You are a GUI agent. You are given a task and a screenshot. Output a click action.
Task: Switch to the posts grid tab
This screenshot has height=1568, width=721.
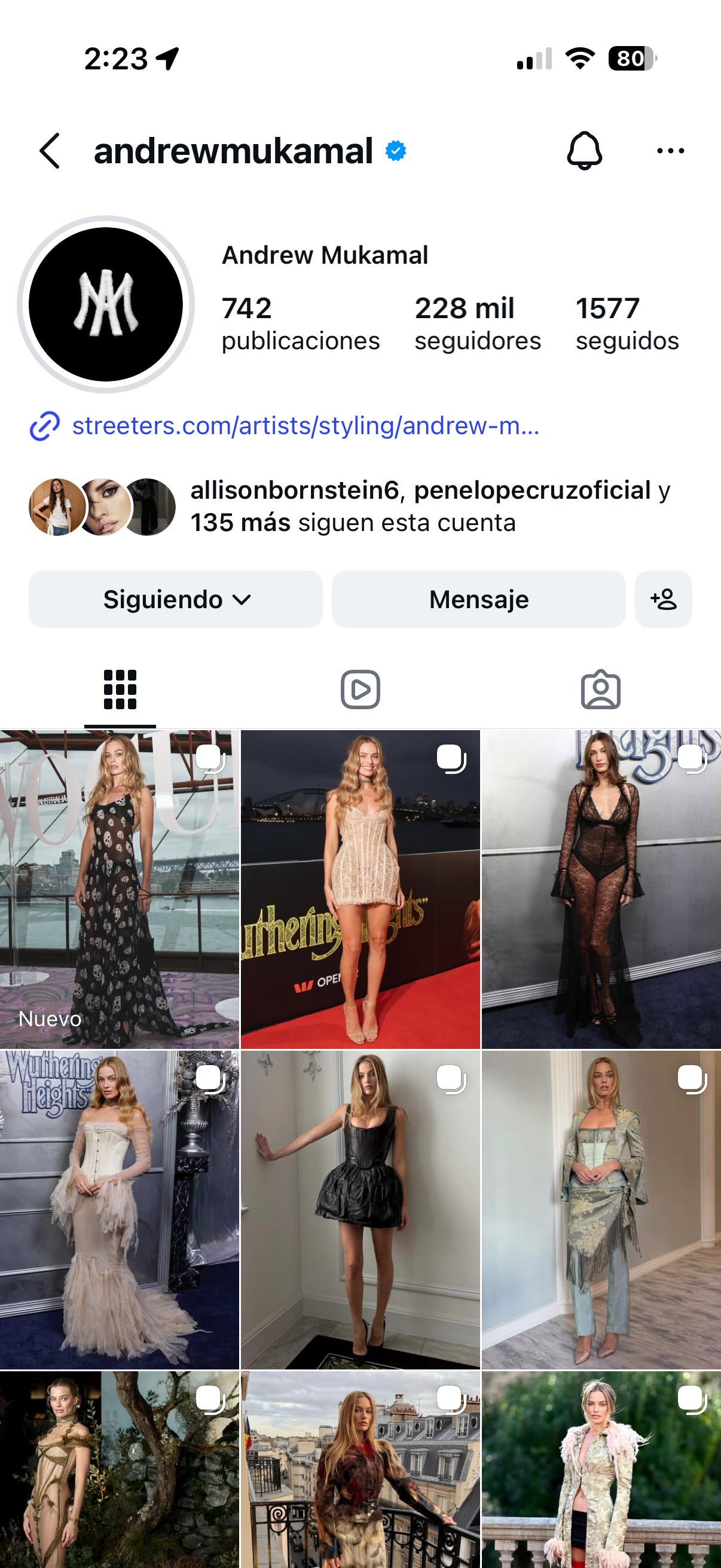click(x=120, y=690)
